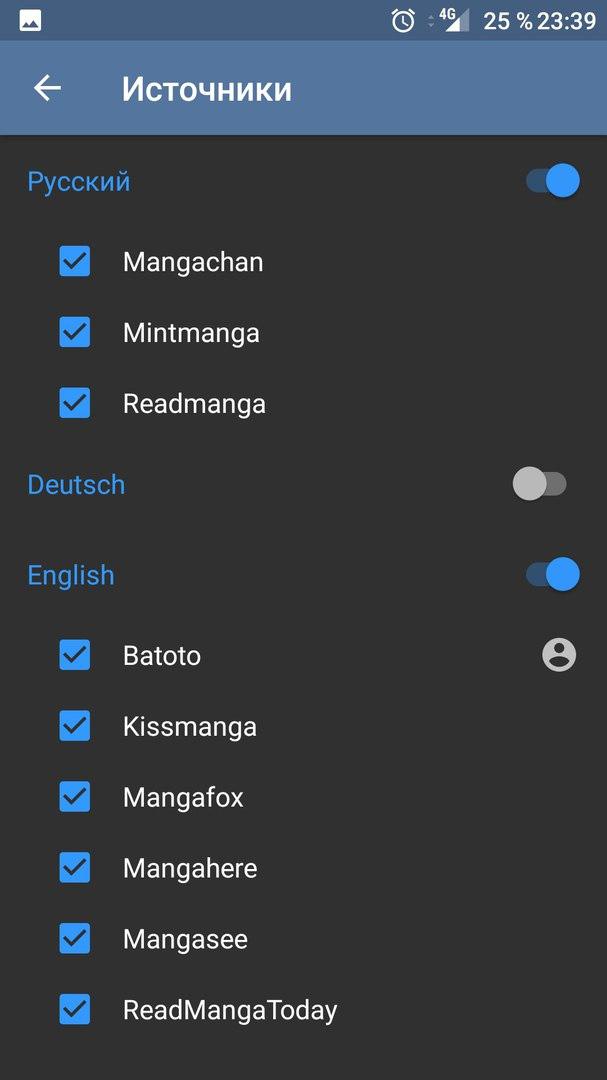The width and height of the screenshot is (607, 1080).
Task: Turn off the Русский sources switch
Action: 553,180
